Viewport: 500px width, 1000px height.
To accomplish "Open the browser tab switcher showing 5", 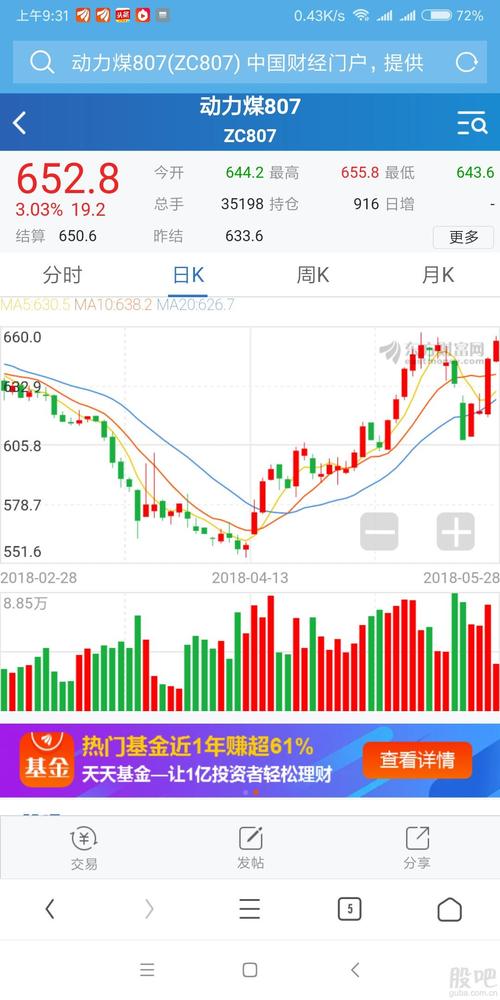I will (x=349, y=909).
